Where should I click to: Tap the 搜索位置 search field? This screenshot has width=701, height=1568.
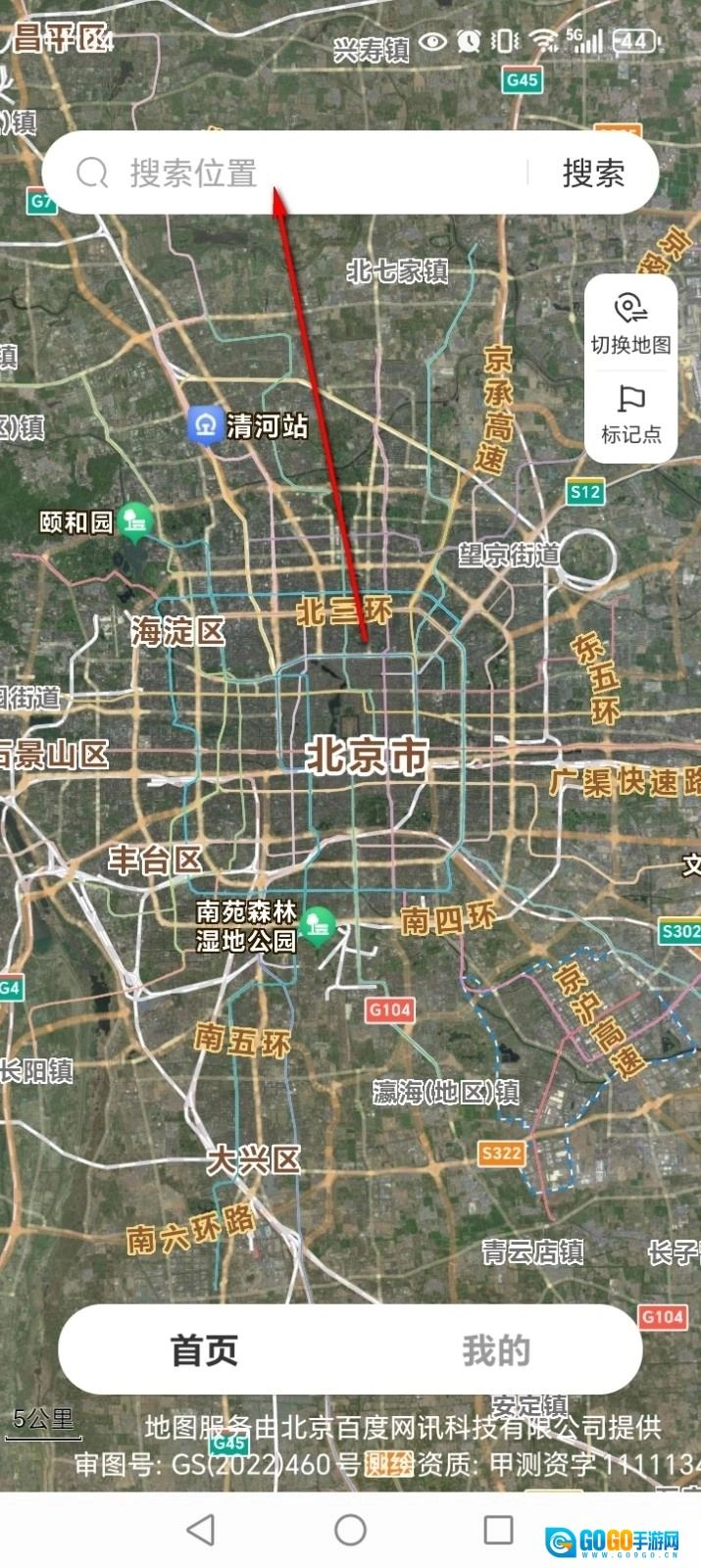(x=294, y=173)
